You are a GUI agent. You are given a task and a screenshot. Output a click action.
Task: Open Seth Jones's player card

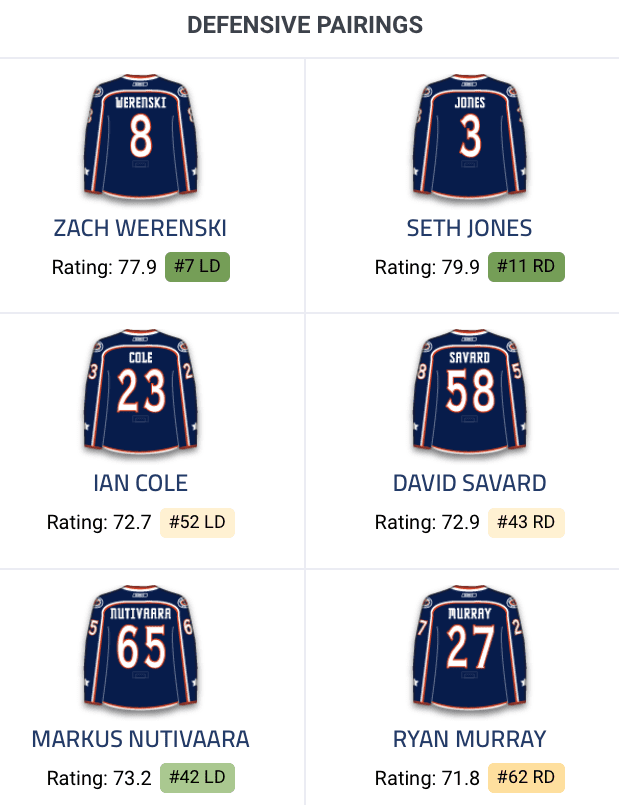point(469,228)
